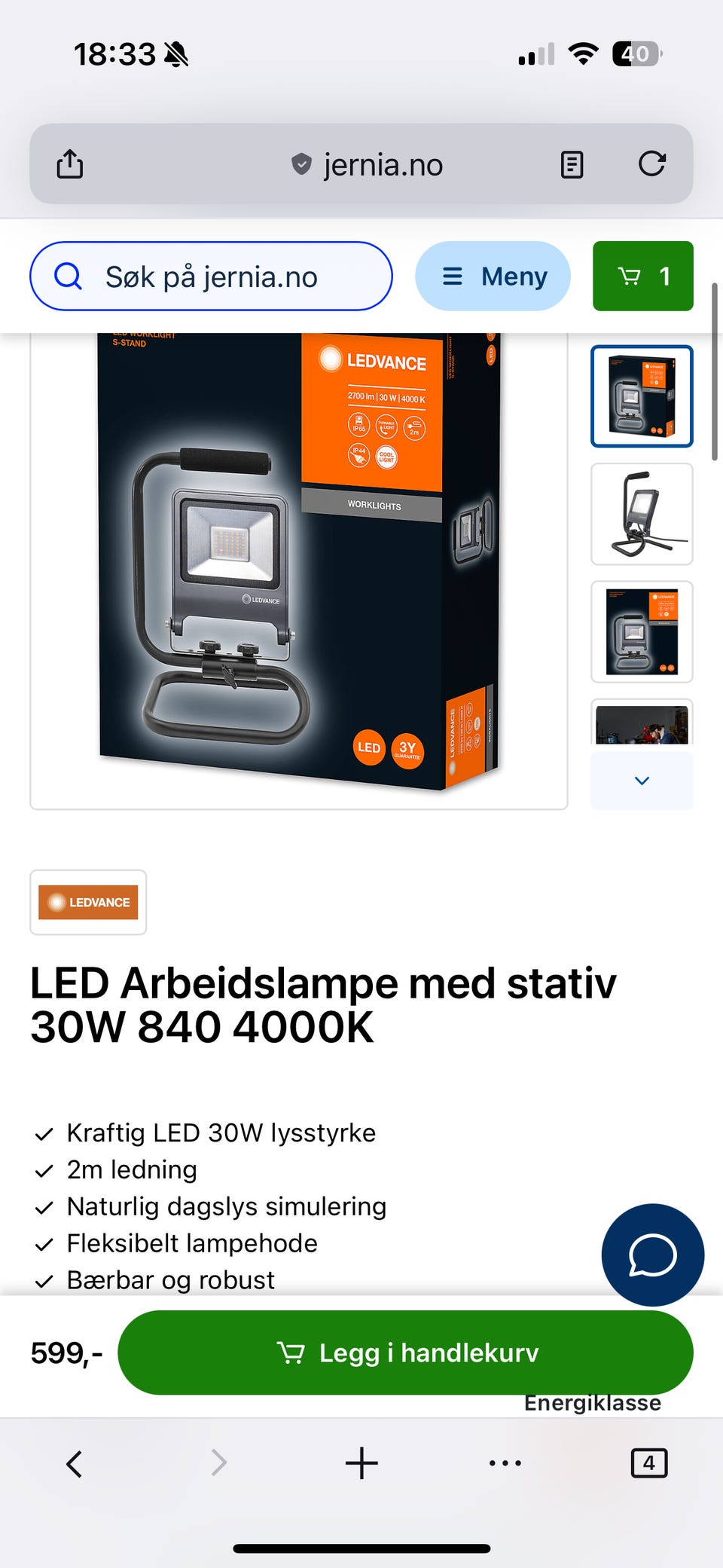Navigate back with the left arrow
Screen dimensions: 723x1568
pos(73,1463)
